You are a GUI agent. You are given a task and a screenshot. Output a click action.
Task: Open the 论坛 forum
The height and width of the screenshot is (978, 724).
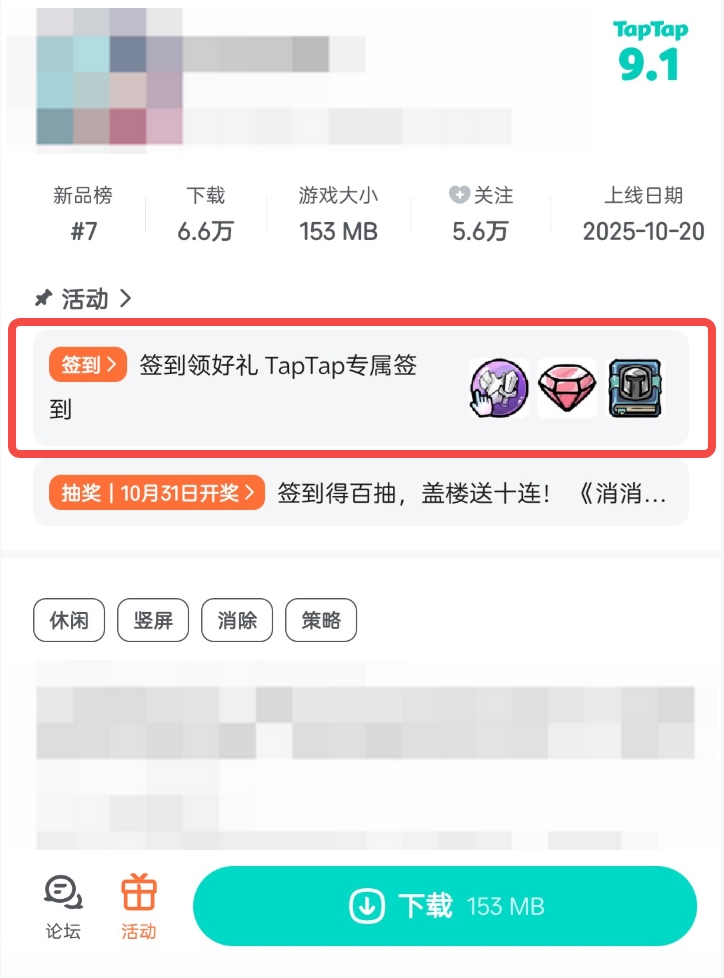point(63,907)
